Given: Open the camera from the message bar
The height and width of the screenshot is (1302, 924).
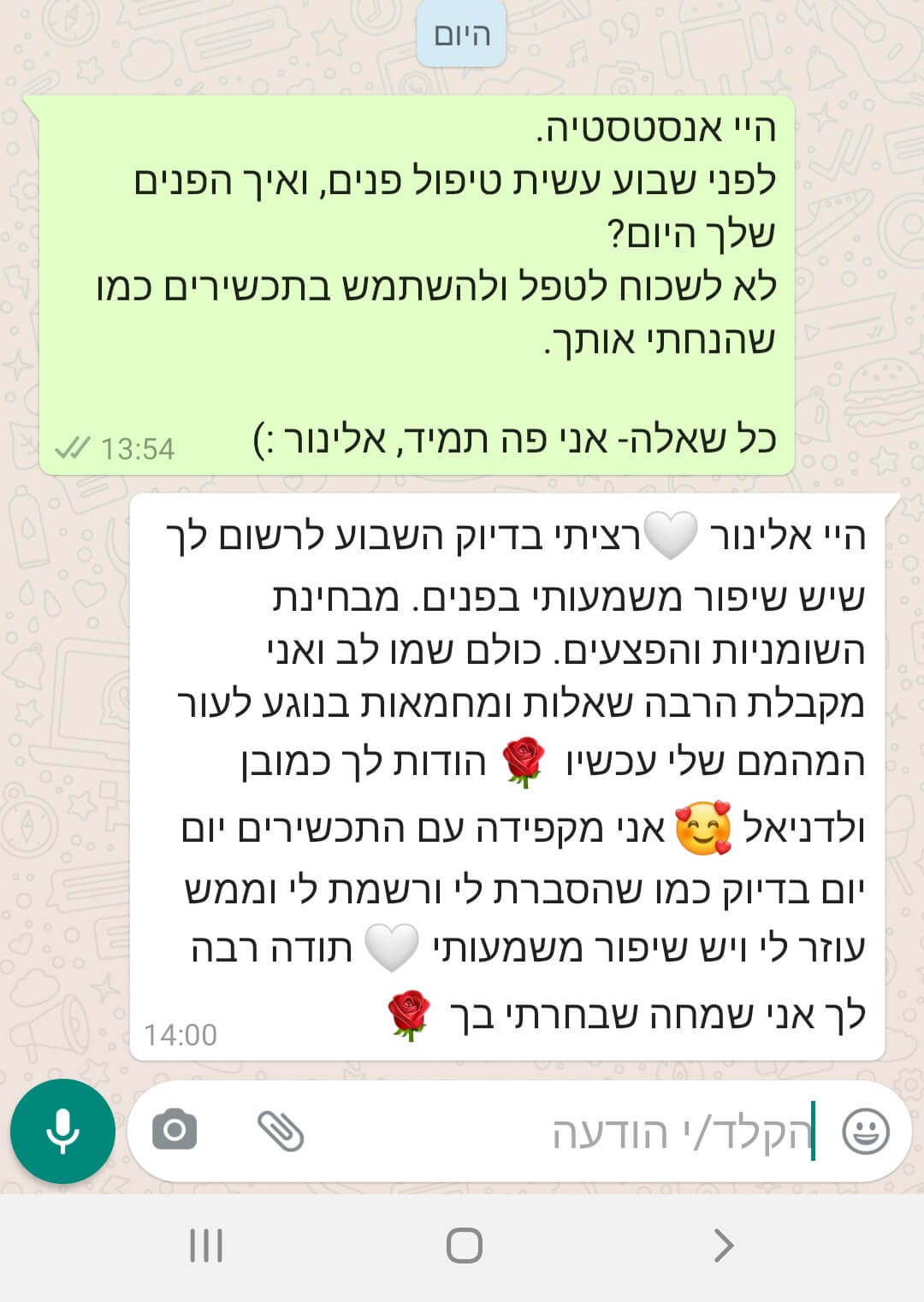Looking at the screenshot, I should click(175, 1131).
